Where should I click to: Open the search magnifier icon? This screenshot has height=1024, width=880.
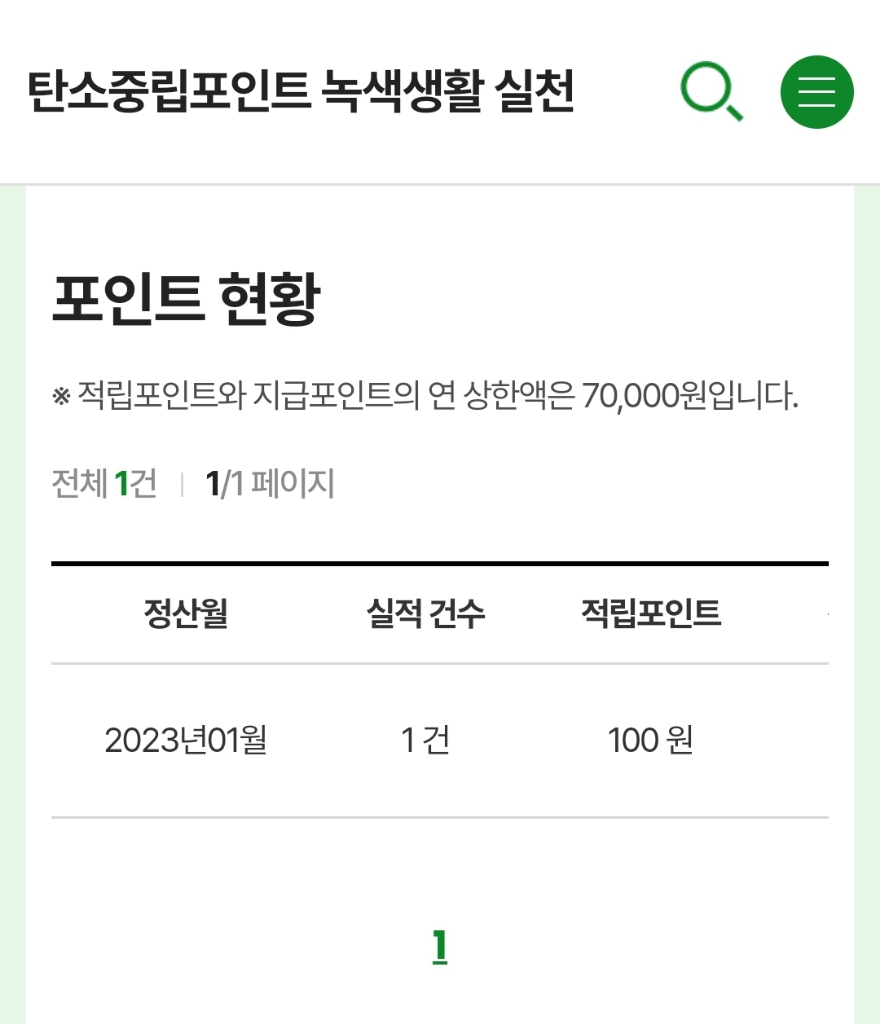pos(711,92)
